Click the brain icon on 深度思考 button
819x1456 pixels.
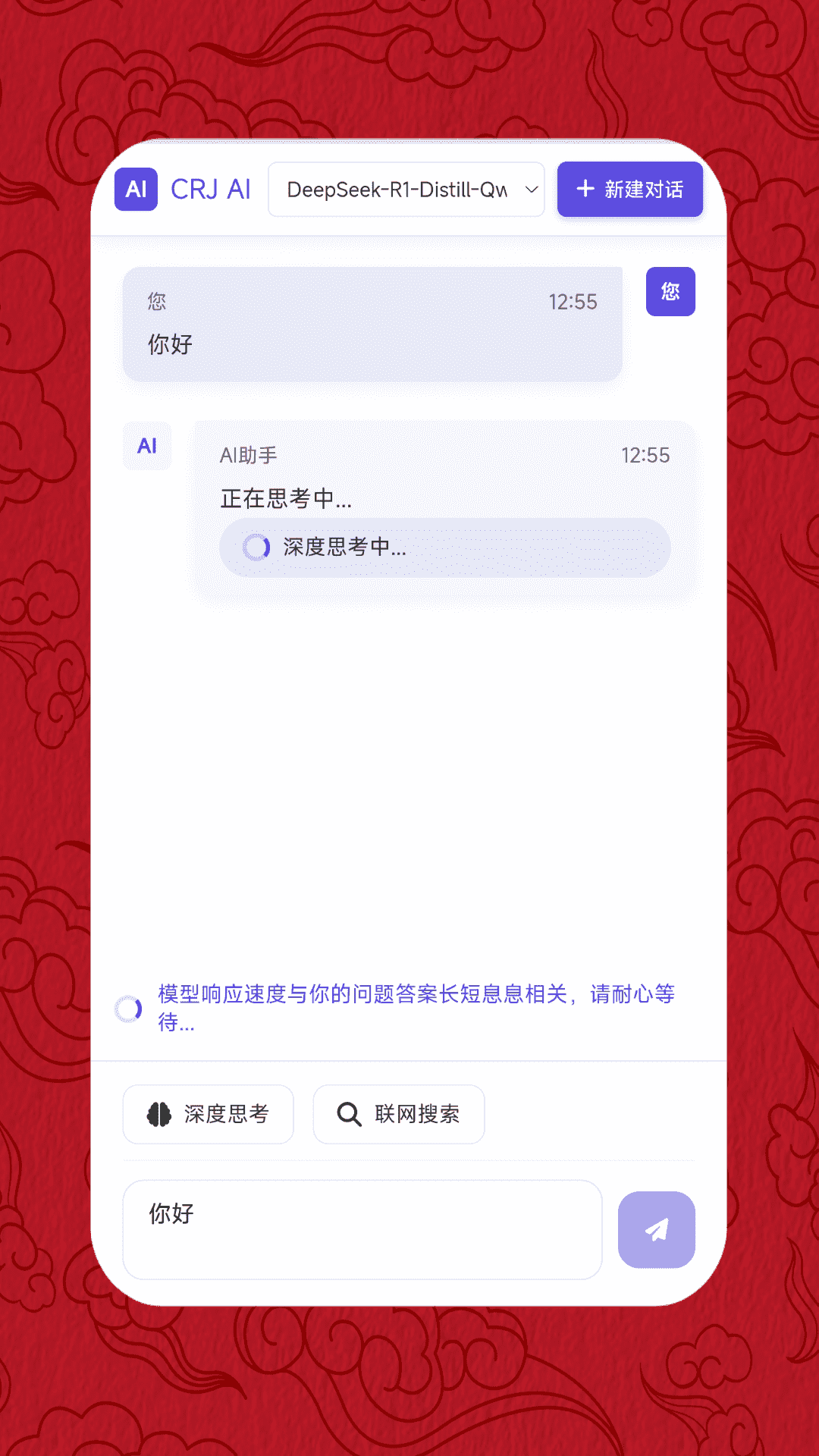[x=157, y=1113]
